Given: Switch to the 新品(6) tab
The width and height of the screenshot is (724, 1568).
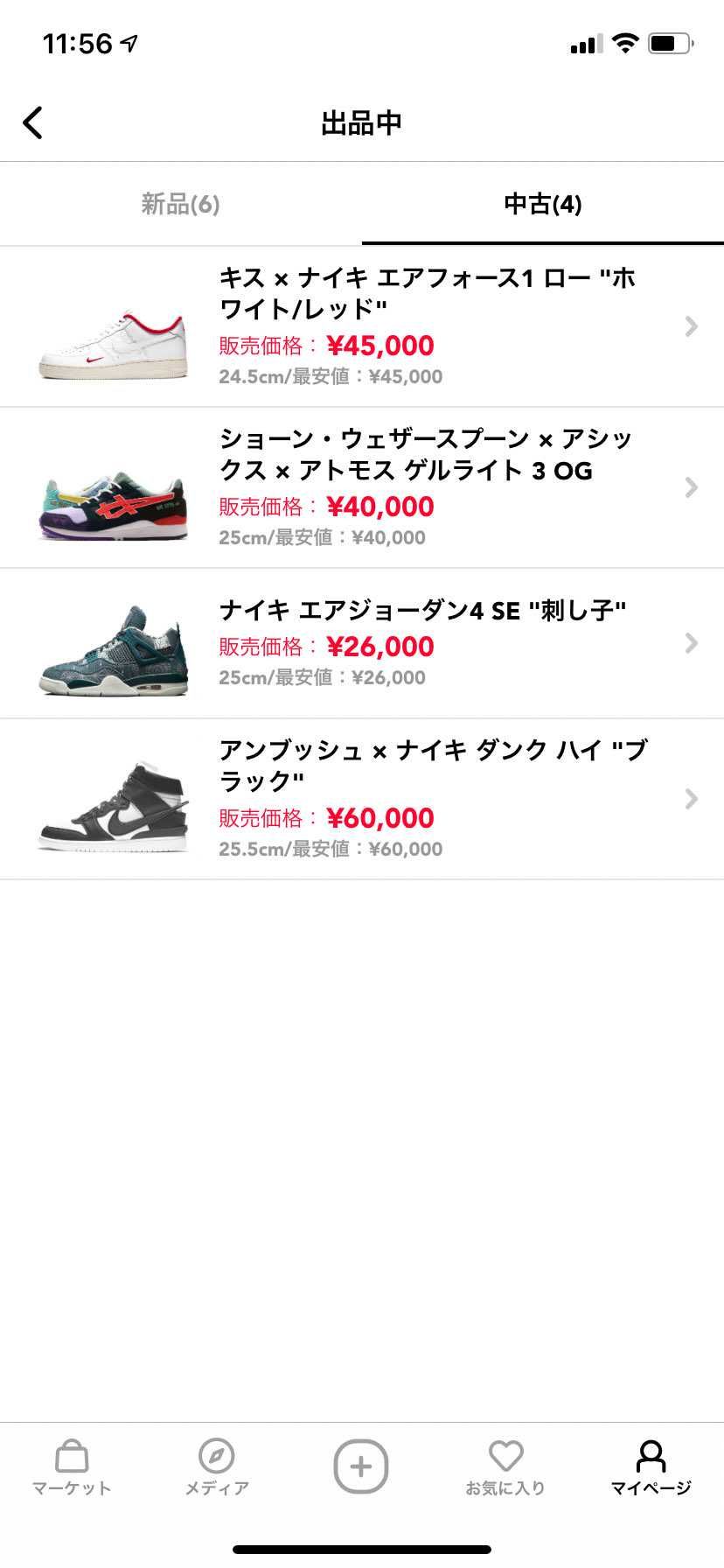Looking at the screenshot, I should tap(180, 205).
